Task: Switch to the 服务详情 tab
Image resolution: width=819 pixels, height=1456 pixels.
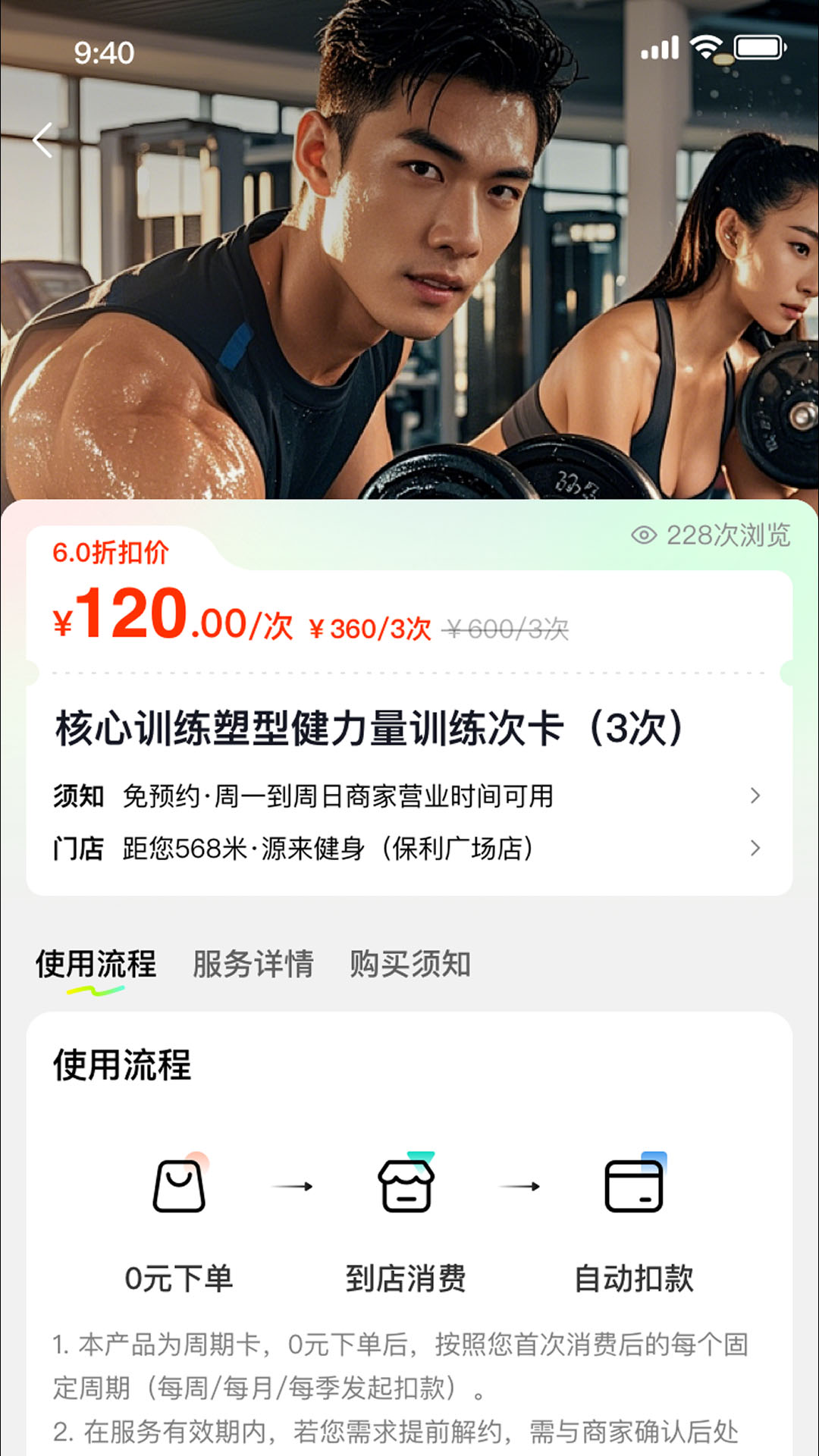Action: (x=253, y=965)
